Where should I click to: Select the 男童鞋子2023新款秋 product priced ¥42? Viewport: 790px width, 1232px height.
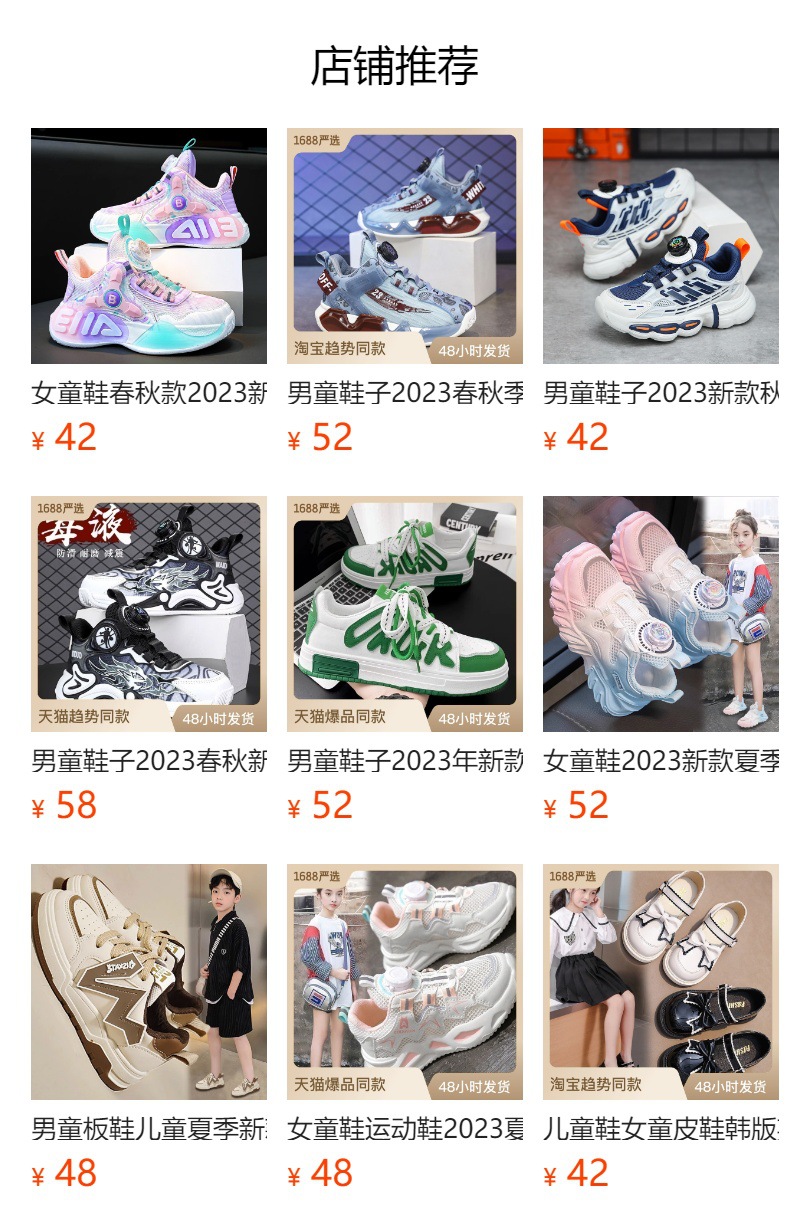click(x=661, y=292)
